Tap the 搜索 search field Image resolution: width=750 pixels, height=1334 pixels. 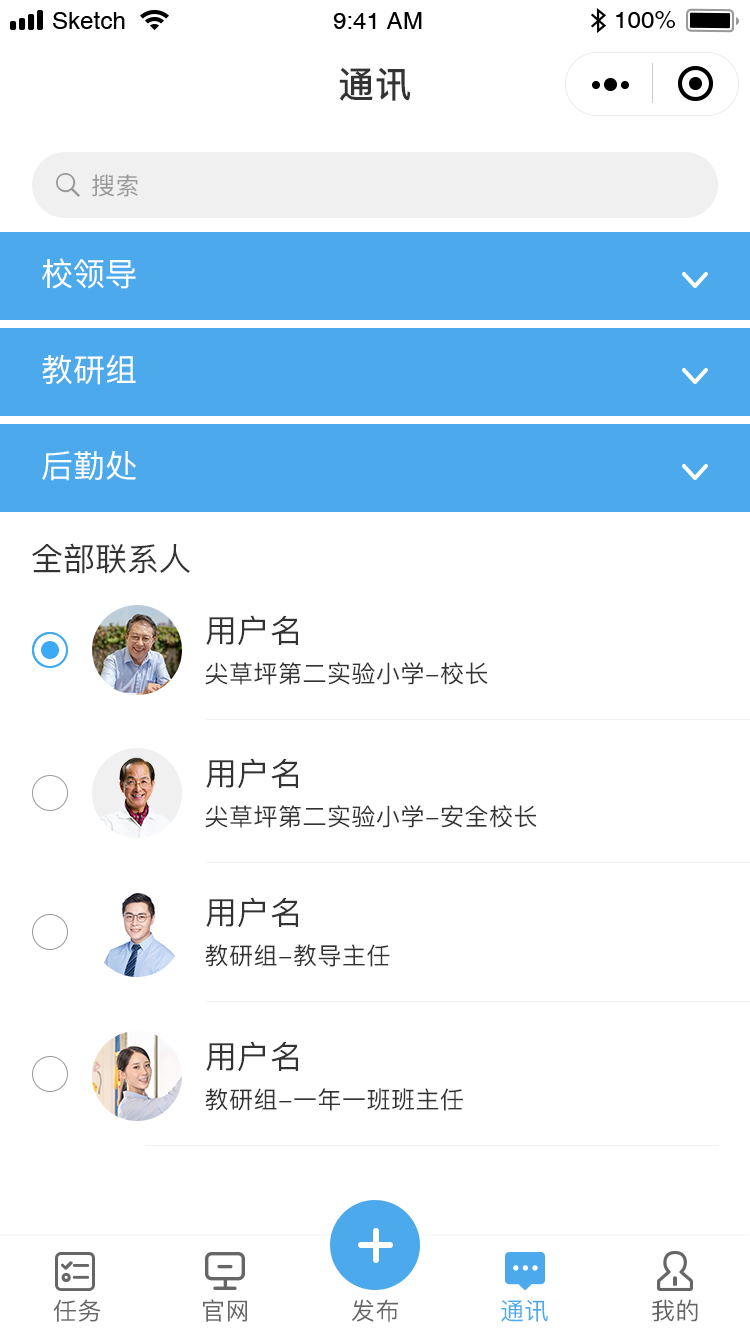coord(375,185)
